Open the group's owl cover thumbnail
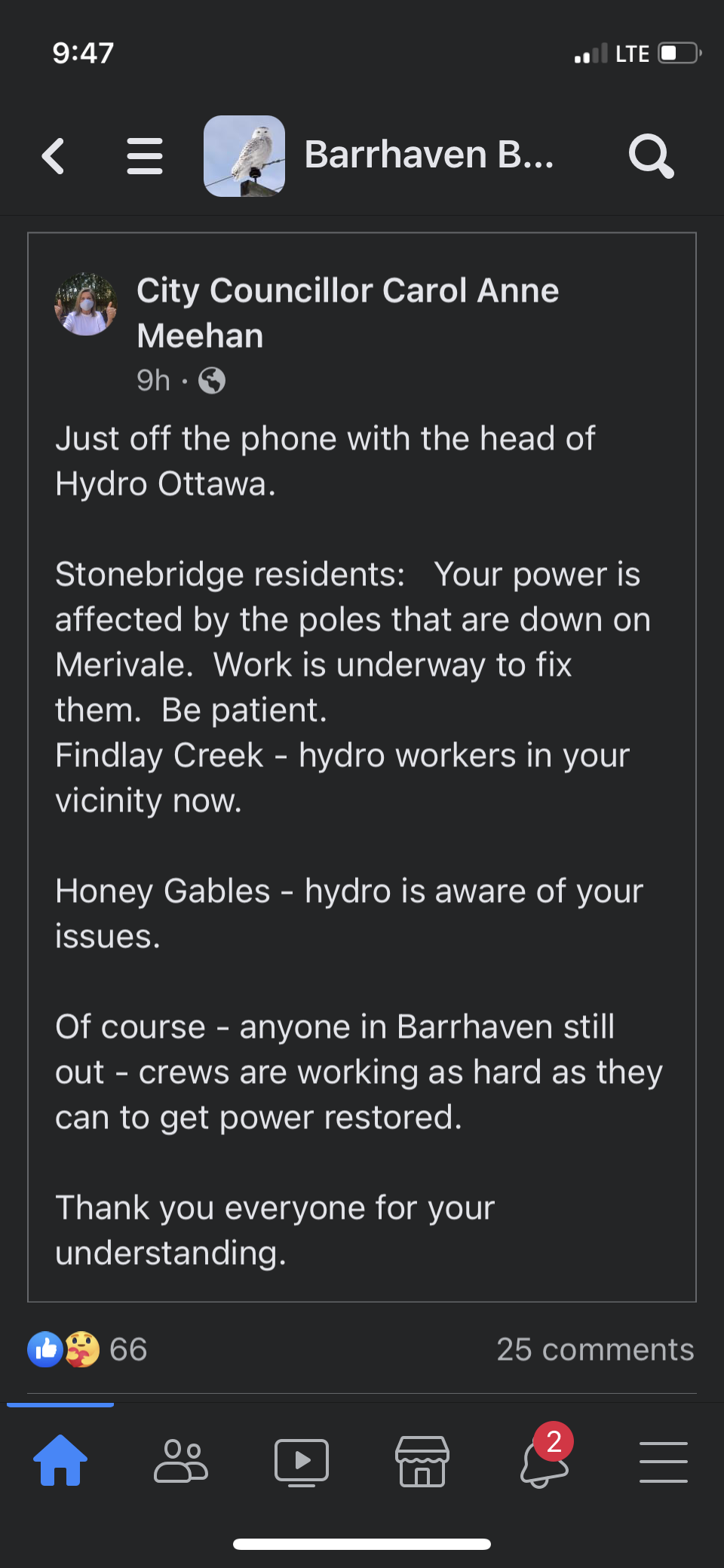This screenshot has width=724, height=1568. tap(244, 156)
